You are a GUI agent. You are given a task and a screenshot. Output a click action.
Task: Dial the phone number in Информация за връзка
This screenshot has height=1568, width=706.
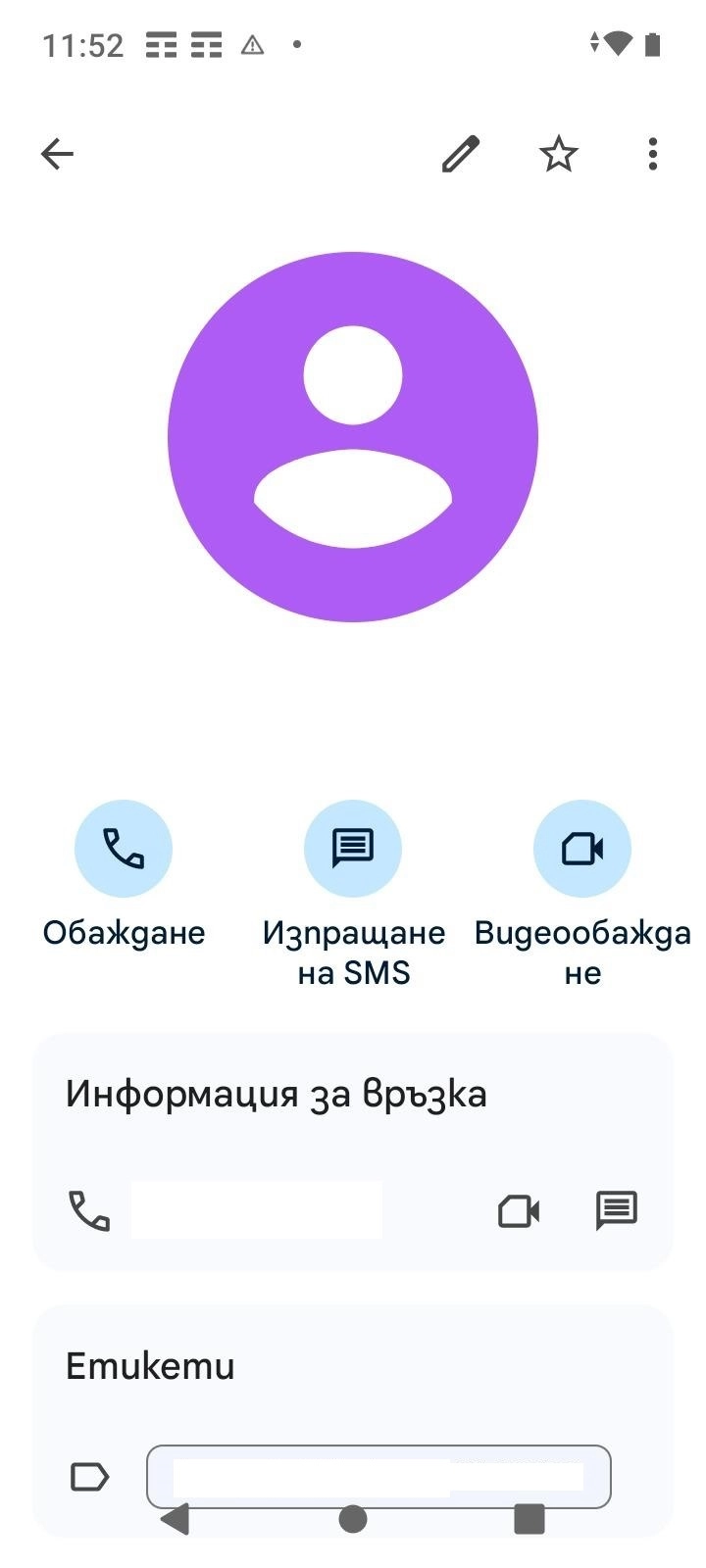pos(257,1210)
